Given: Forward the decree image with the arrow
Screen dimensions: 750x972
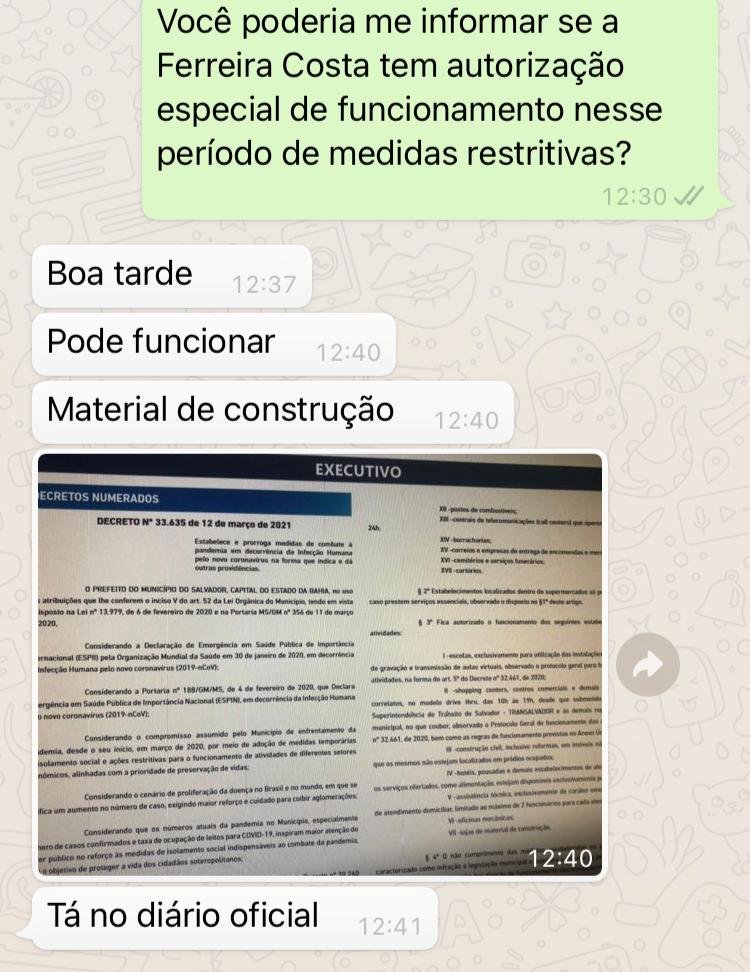Looking at the screenshot, I should (x=647, y=664).
